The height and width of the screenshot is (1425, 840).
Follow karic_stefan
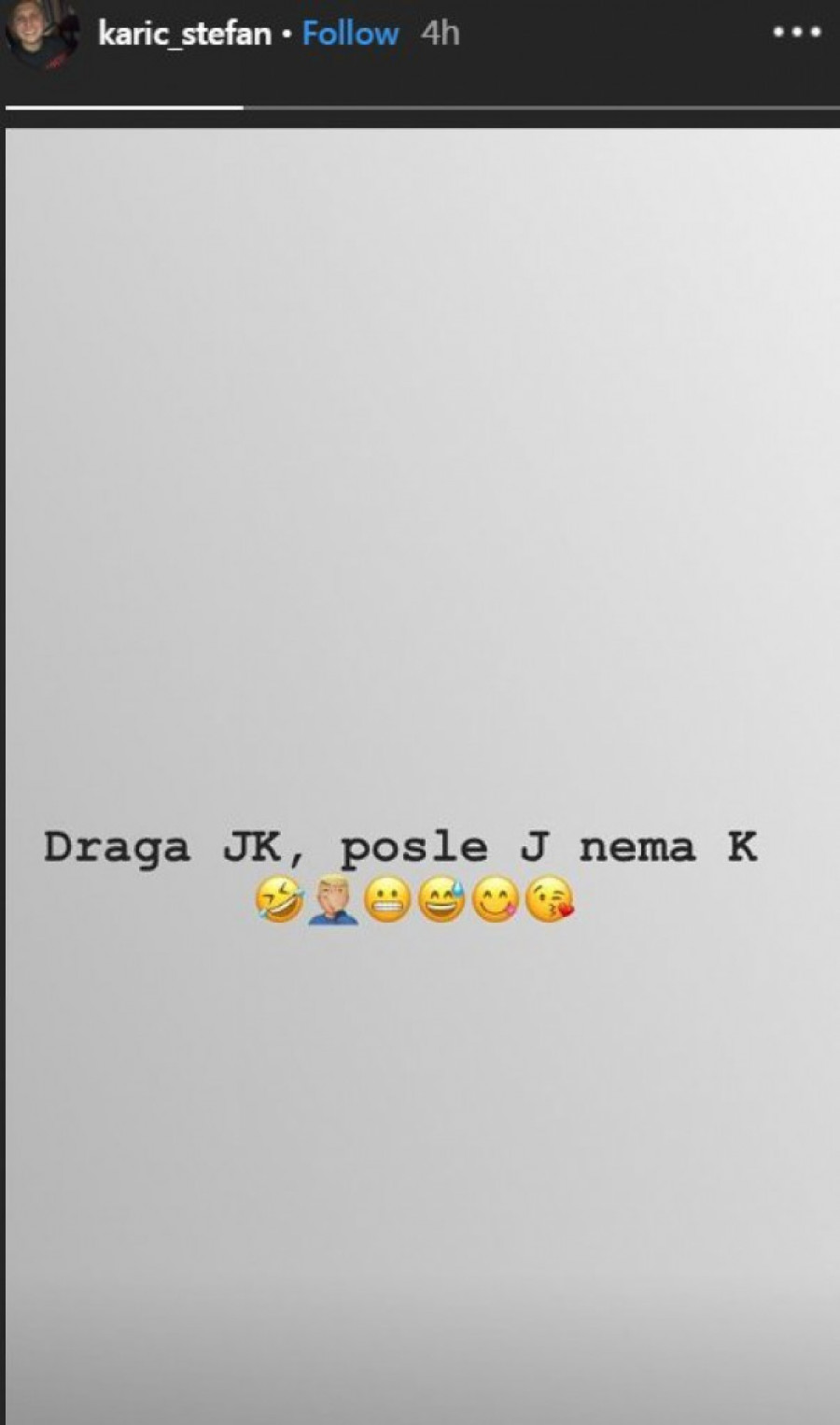pyautogui.click(x=350, y=35)
